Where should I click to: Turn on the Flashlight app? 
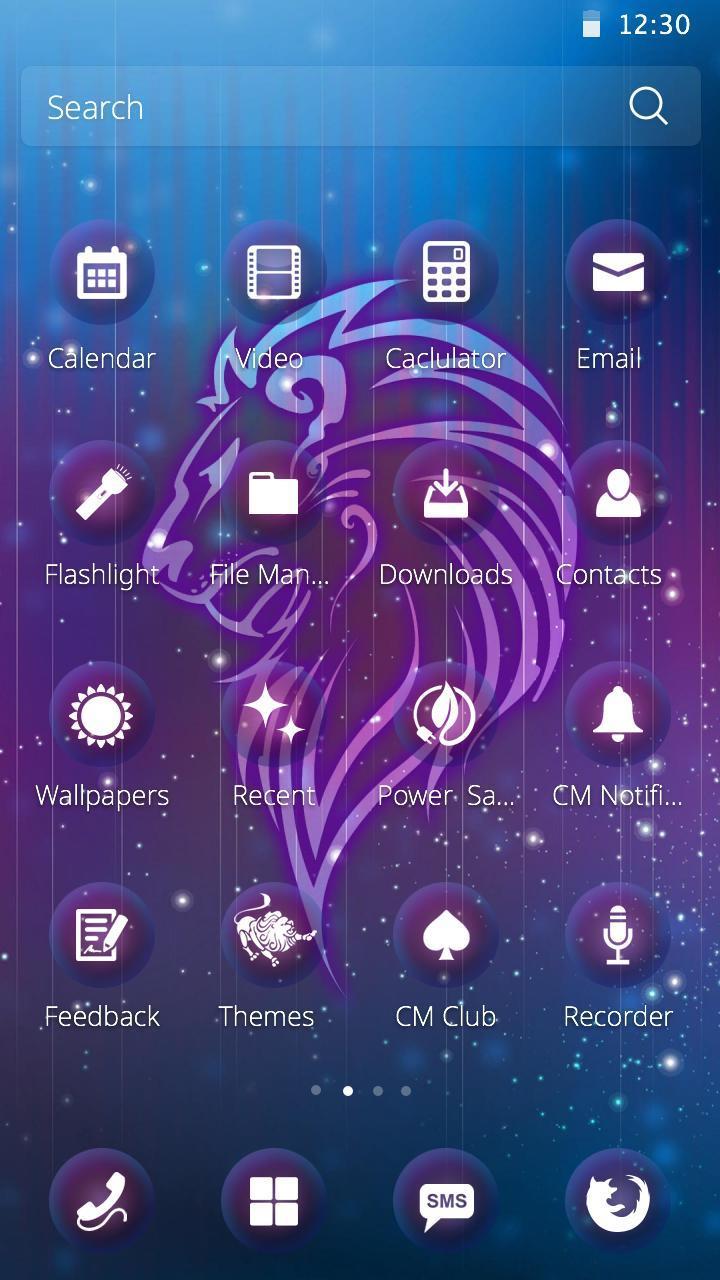[102, 493]
